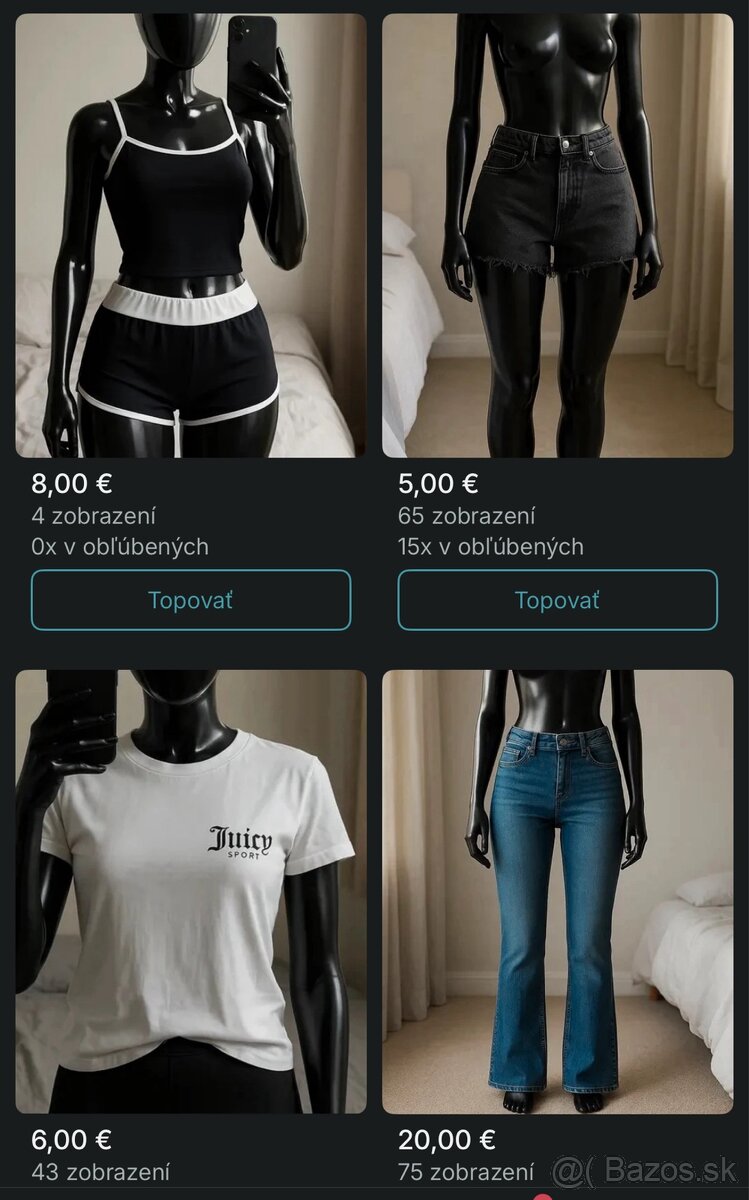Open the 5,00 € black denim shorts listing
The image size is (749, 1200).
pos(557,236)
